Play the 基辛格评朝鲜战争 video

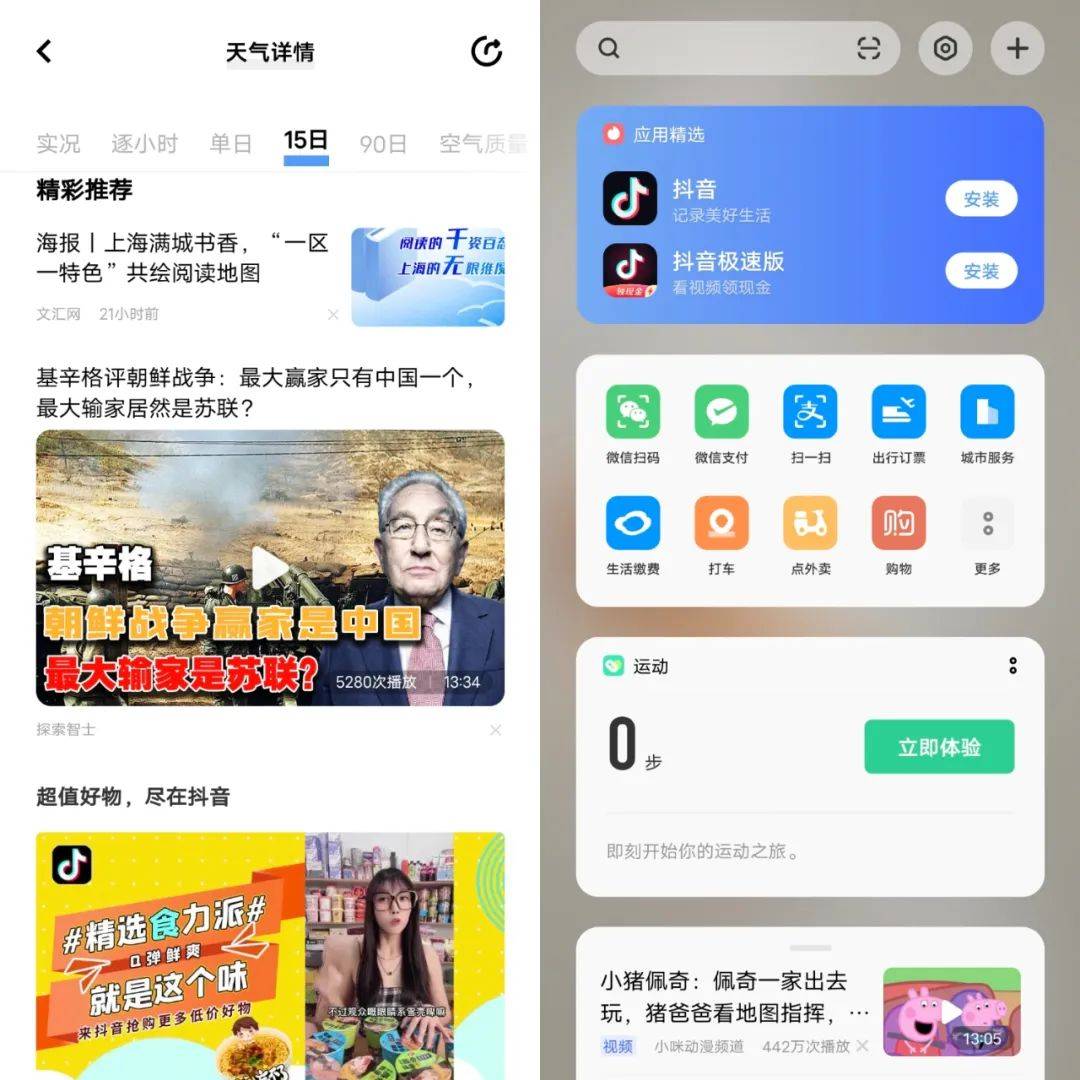coord(270,568)
